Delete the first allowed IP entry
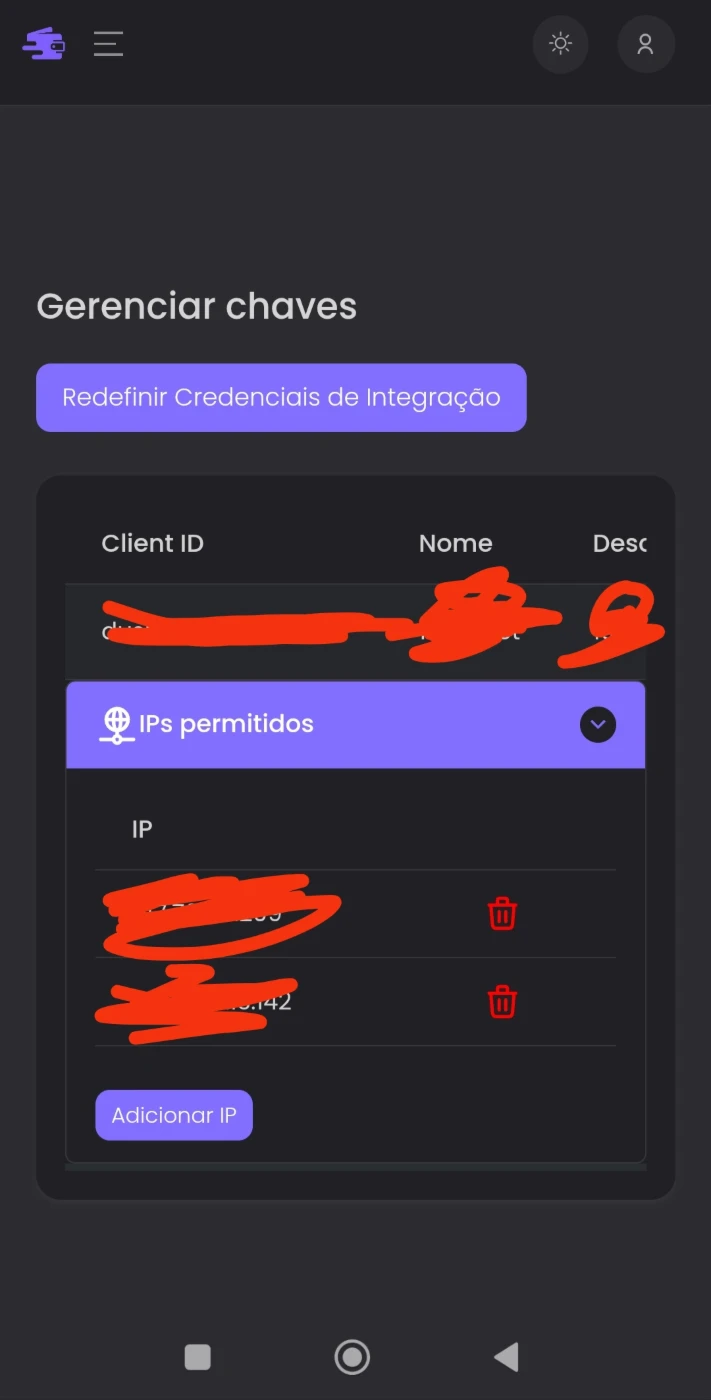Image resolution: width=711 pixels, height=1400 pixels. click(x=502, y=914)
